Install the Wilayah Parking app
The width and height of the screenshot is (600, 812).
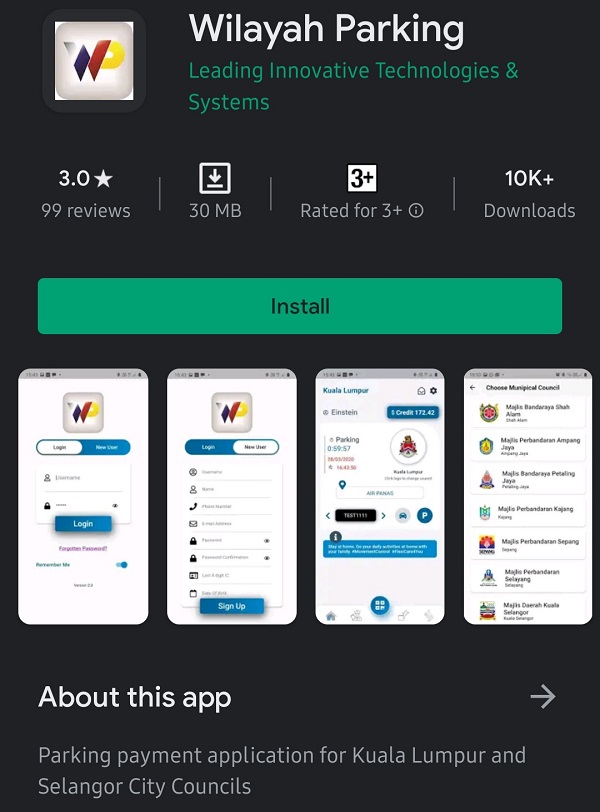pyautogui.click(x=300, y=306)
